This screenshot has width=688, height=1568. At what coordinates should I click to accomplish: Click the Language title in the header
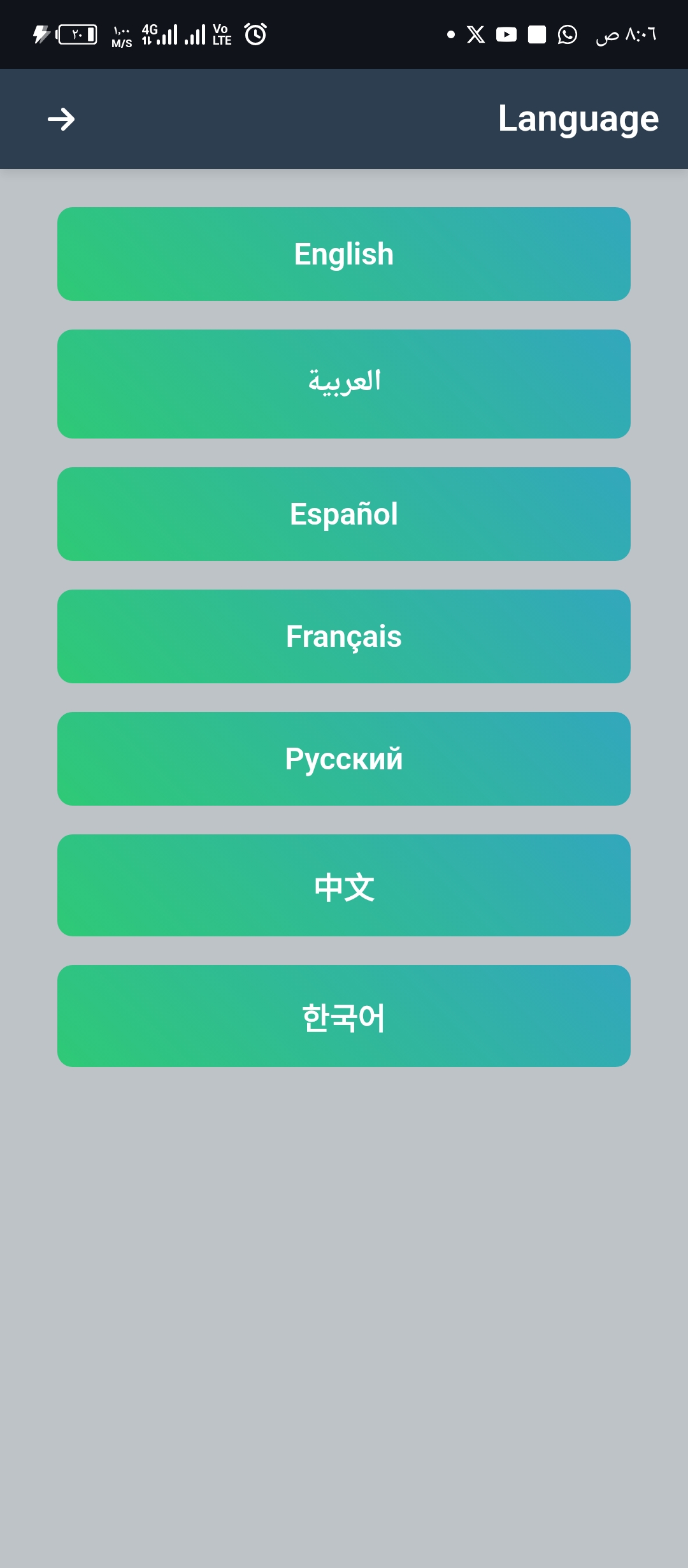point(577,118)
